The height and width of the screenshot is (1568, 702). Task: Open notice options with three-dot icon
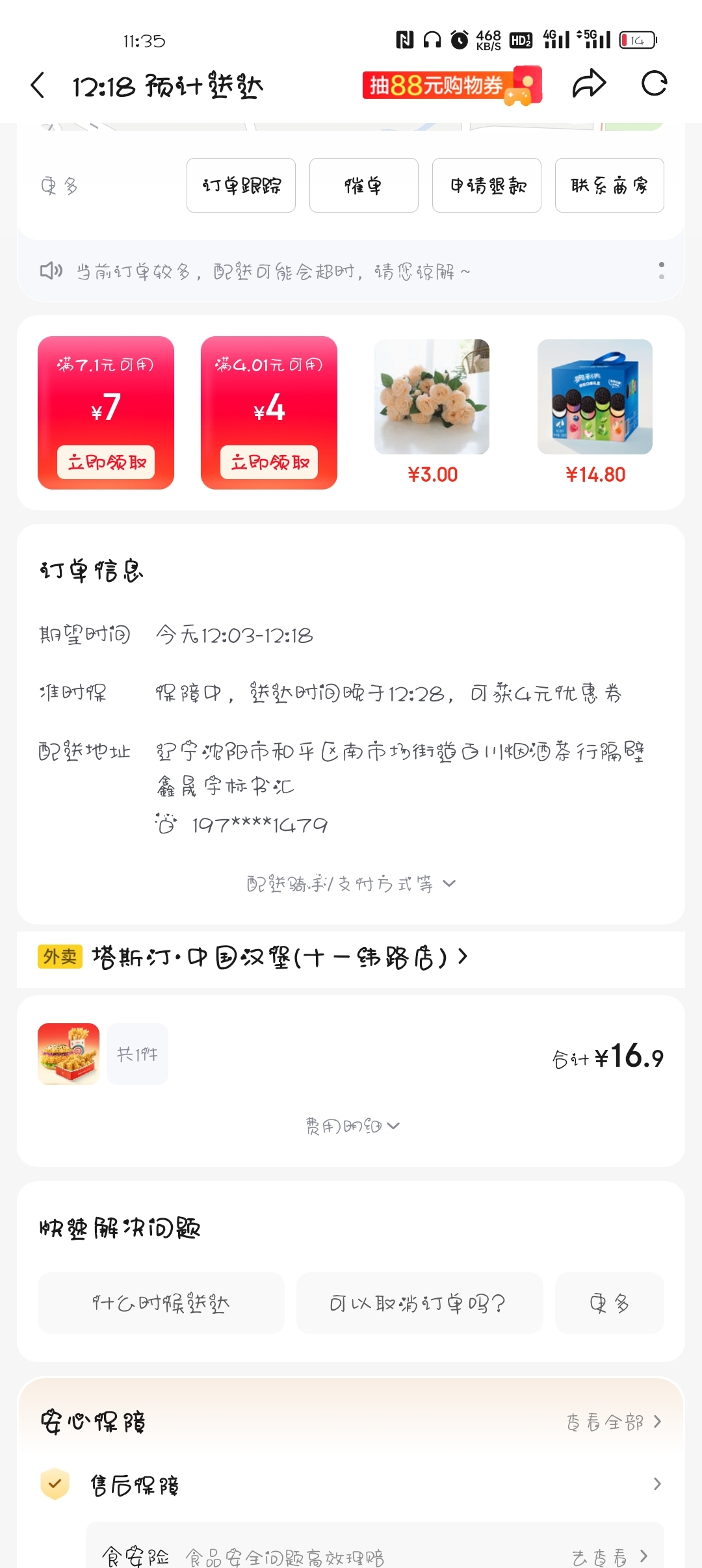[661, 270]
